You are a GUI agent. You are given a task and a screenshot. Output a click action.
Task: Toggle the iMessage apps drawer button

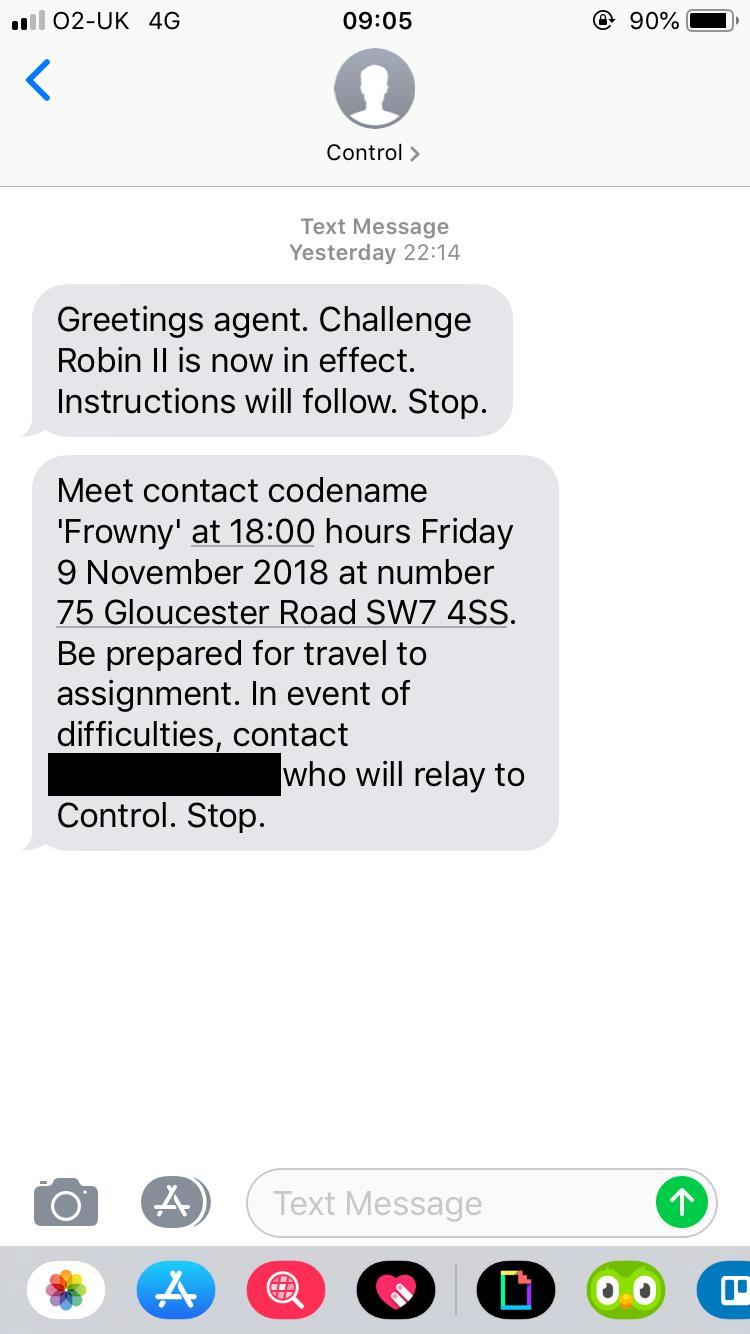(x=174, y=1202)
